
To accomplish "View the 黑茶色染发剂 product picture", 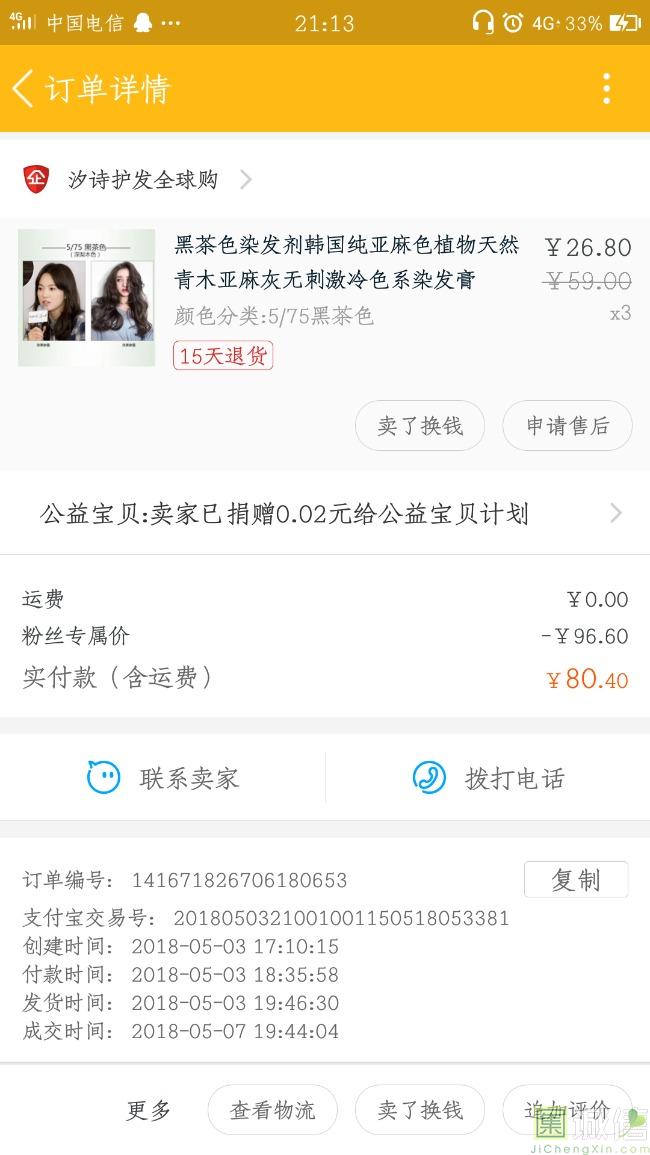I will pos(87,298).
